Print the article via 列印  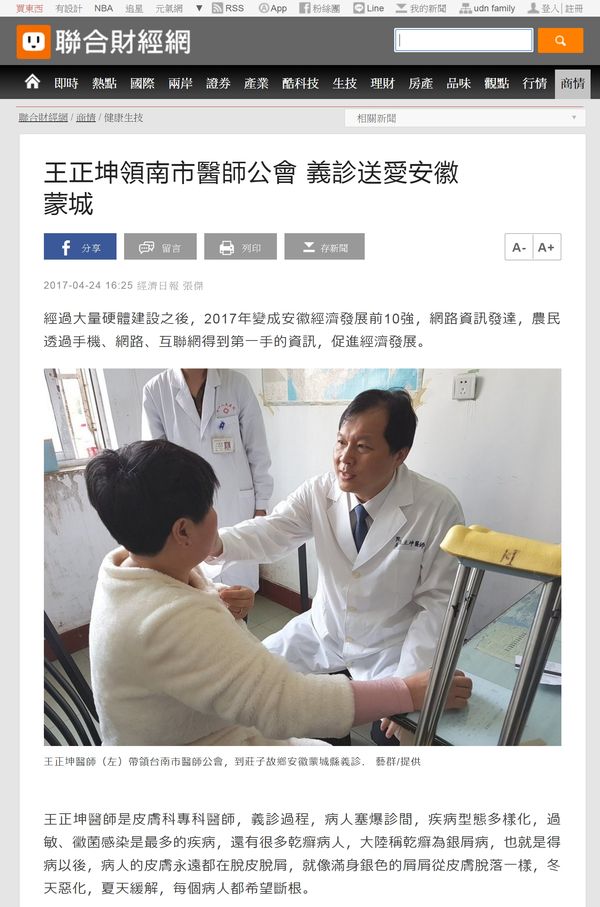[x=240, y=247]
